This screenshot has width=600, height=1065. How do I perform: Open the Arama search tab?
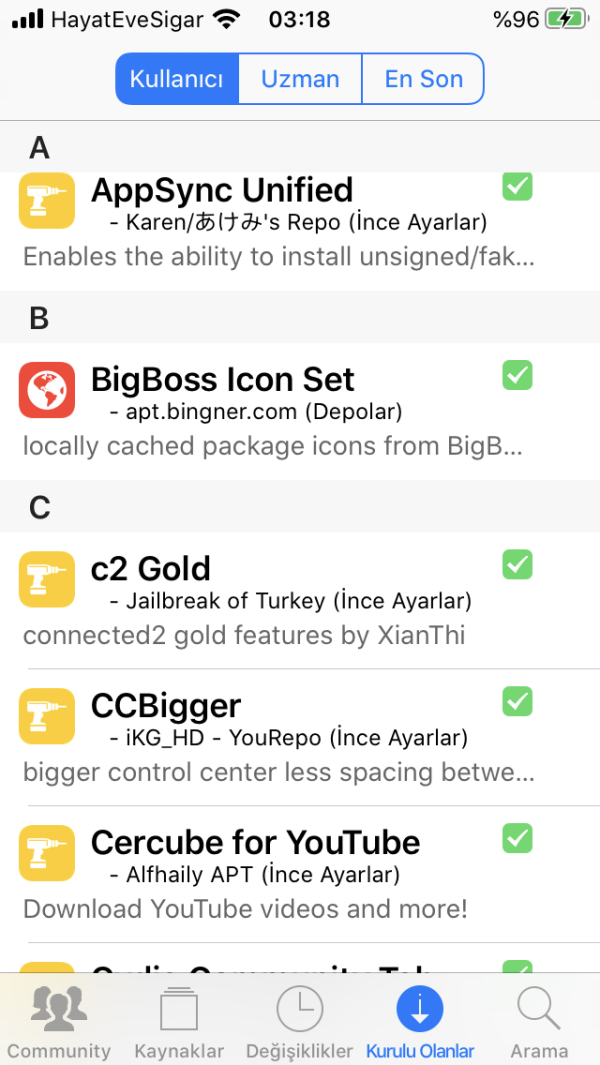pos(539,1022)
